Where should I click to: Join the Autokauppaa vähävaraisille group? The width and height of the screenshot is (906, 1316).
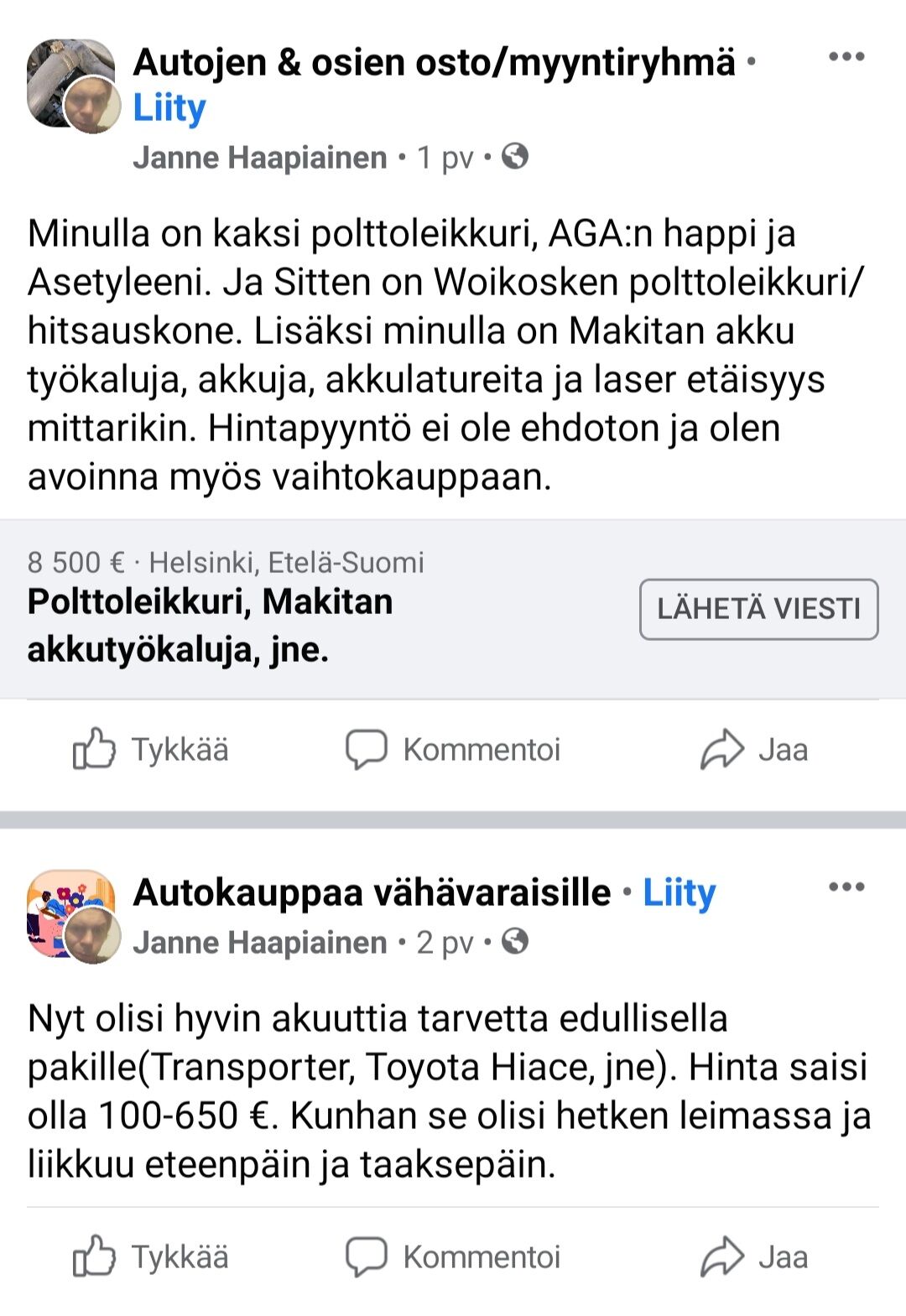click(679, 892)
